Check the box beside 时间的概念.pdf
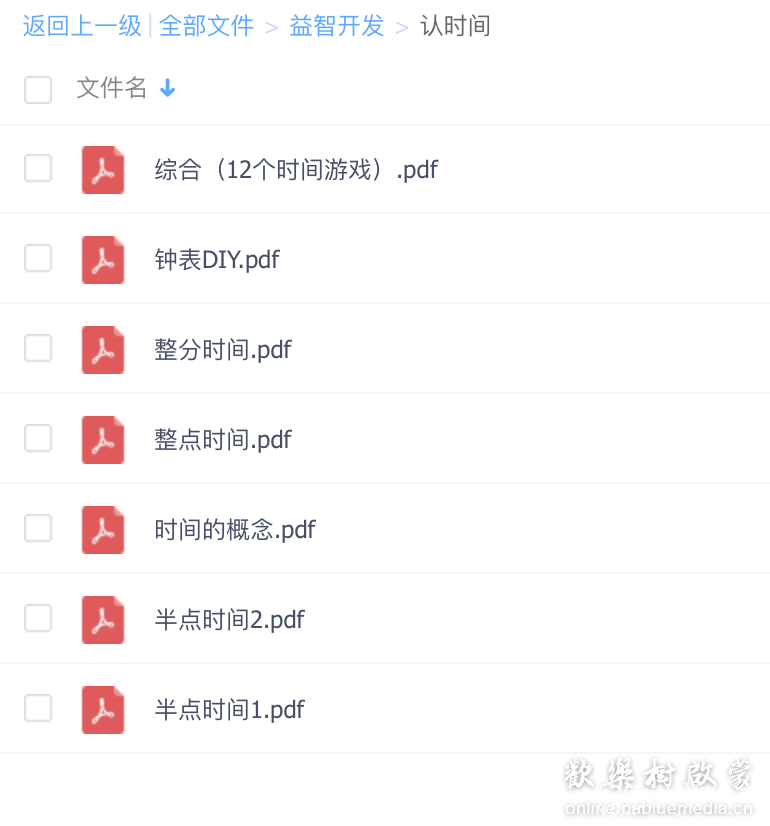 coord(38,529)
